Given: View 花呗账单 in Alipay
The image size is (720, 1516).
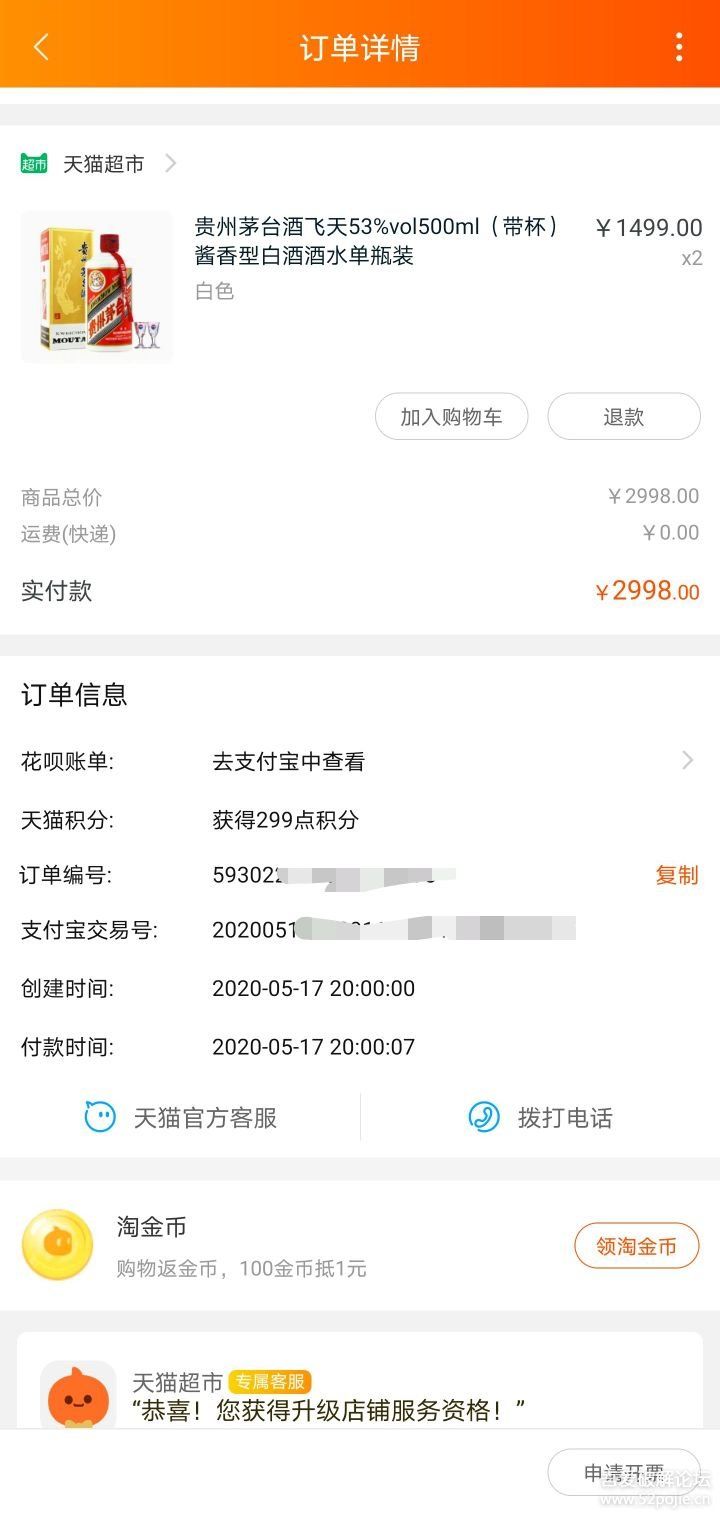Looking at the screenshot, I should pos(450,761).
